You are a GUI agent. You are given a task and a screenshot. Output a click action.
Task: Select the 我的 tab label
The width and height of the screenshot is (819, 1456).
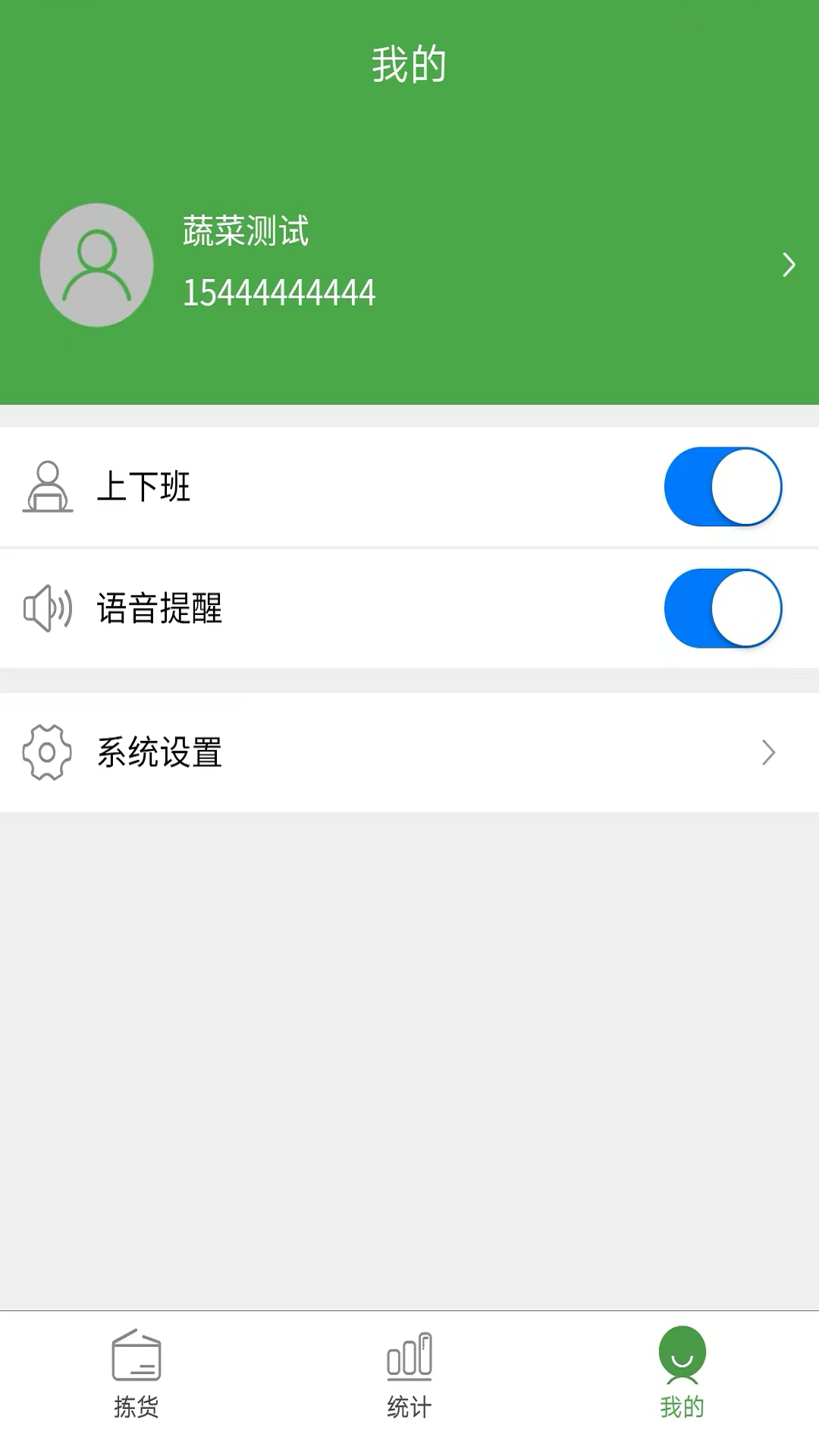point(681,1407)
